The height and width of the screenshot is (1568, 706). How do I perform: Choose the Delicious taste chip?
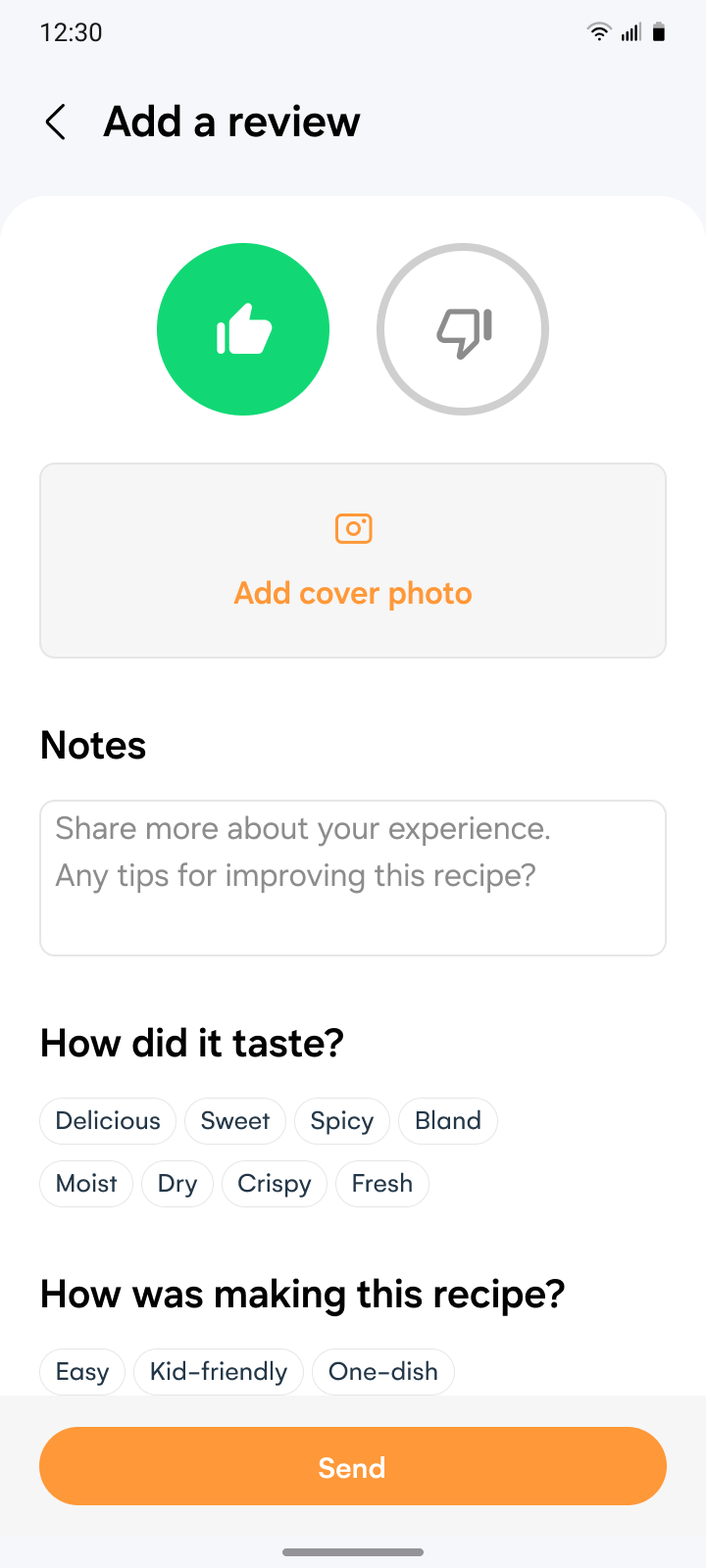pyautogui.click(x=108, y=1121)
